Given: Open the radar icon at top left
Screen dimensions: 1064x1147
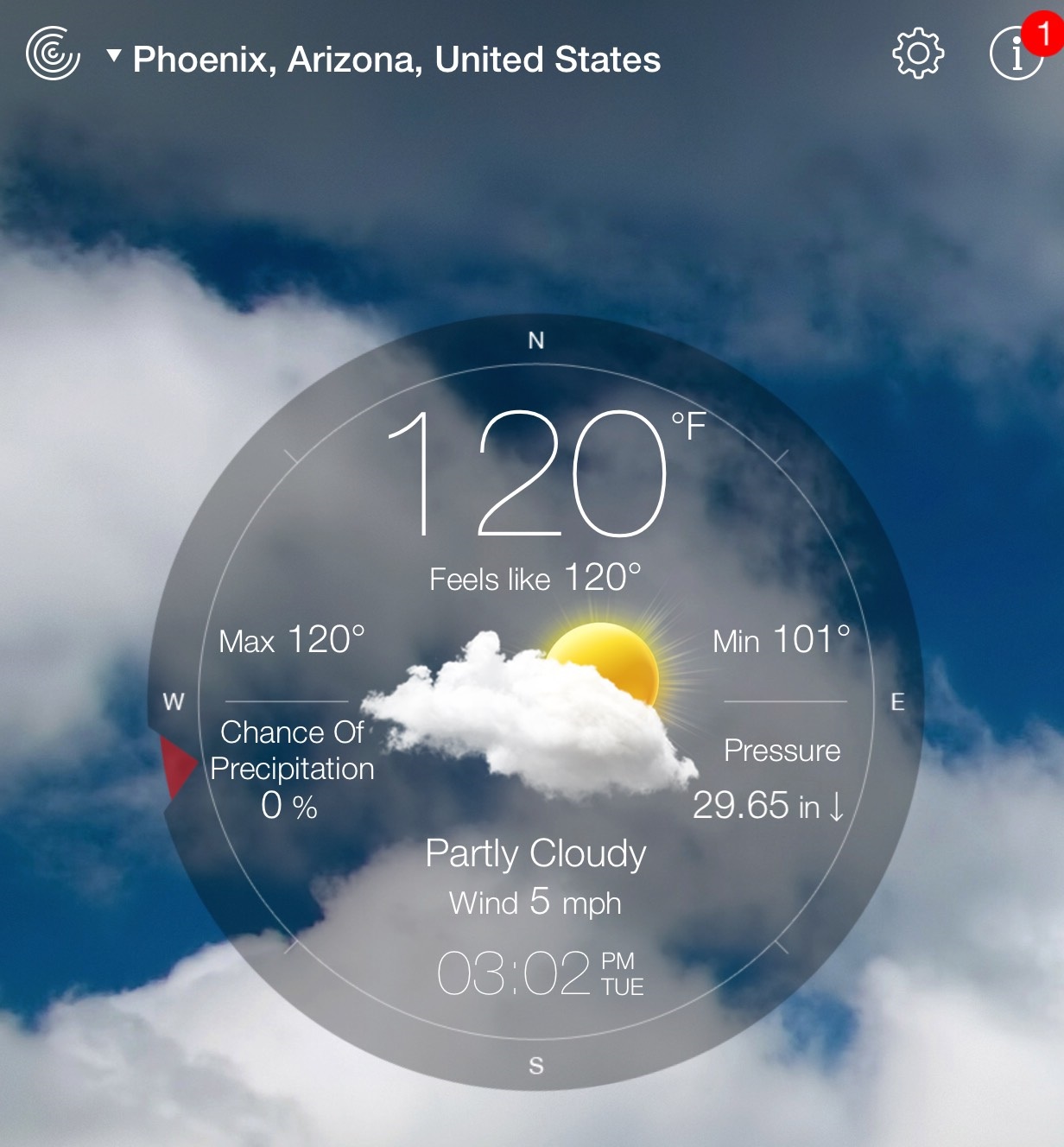Looking at the screenshot, I should [x=53, y=54].
